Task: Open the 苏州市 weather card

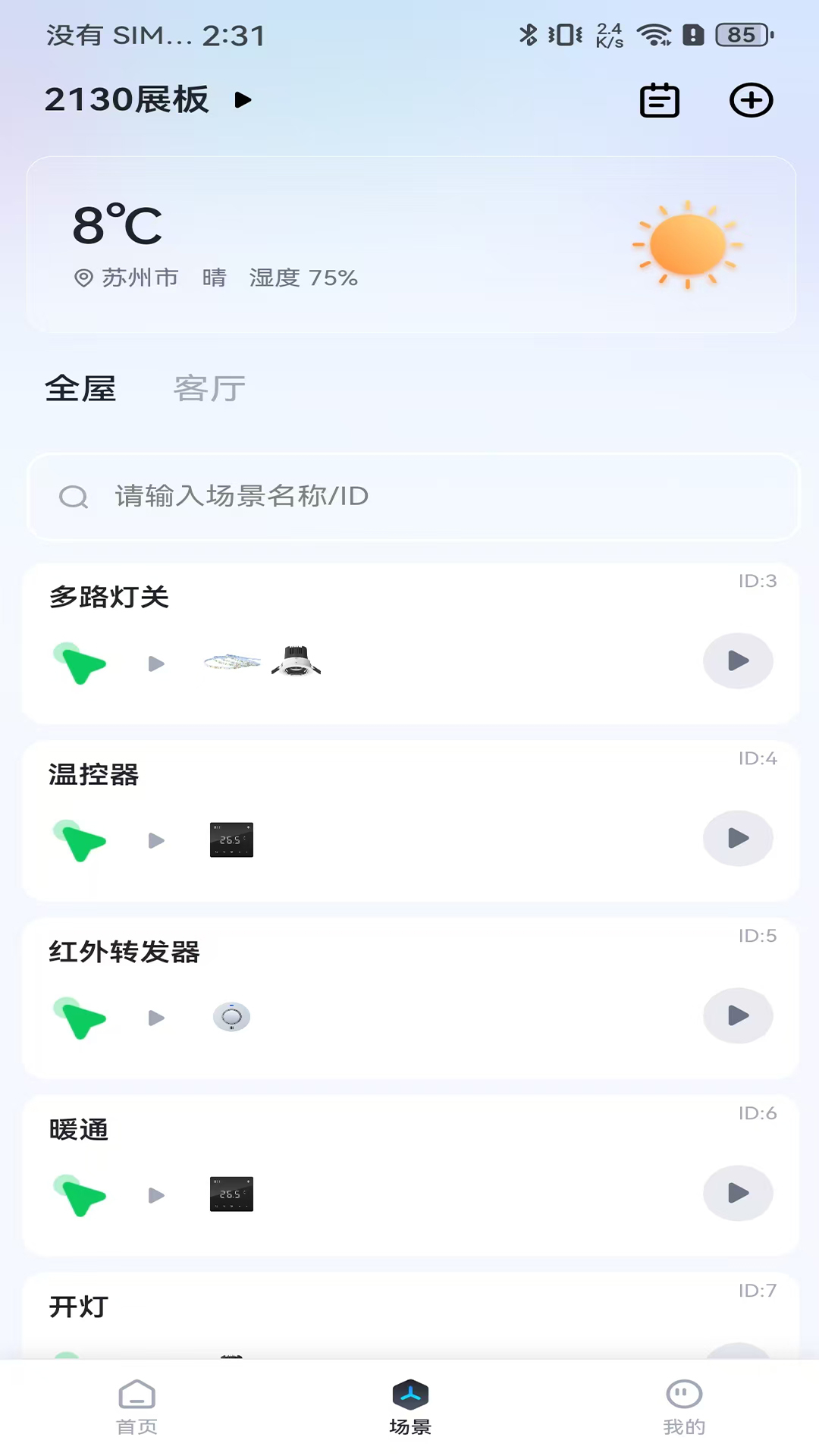Action: click(x=410, y=244)
